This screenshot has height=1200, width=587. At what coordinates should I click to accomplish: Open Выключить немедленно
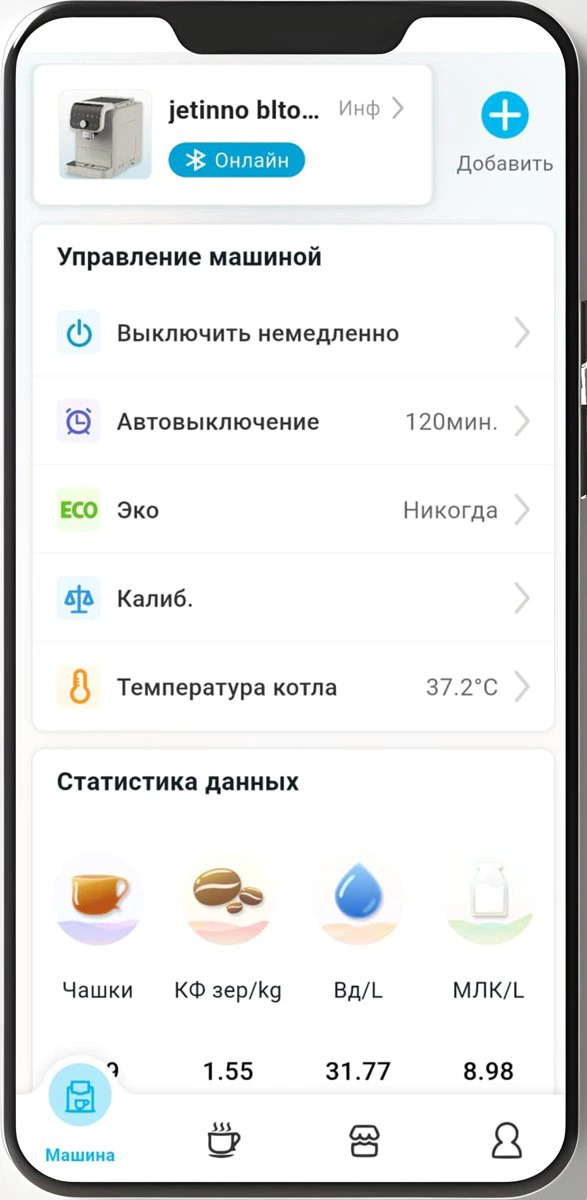[x=293, y=333]
